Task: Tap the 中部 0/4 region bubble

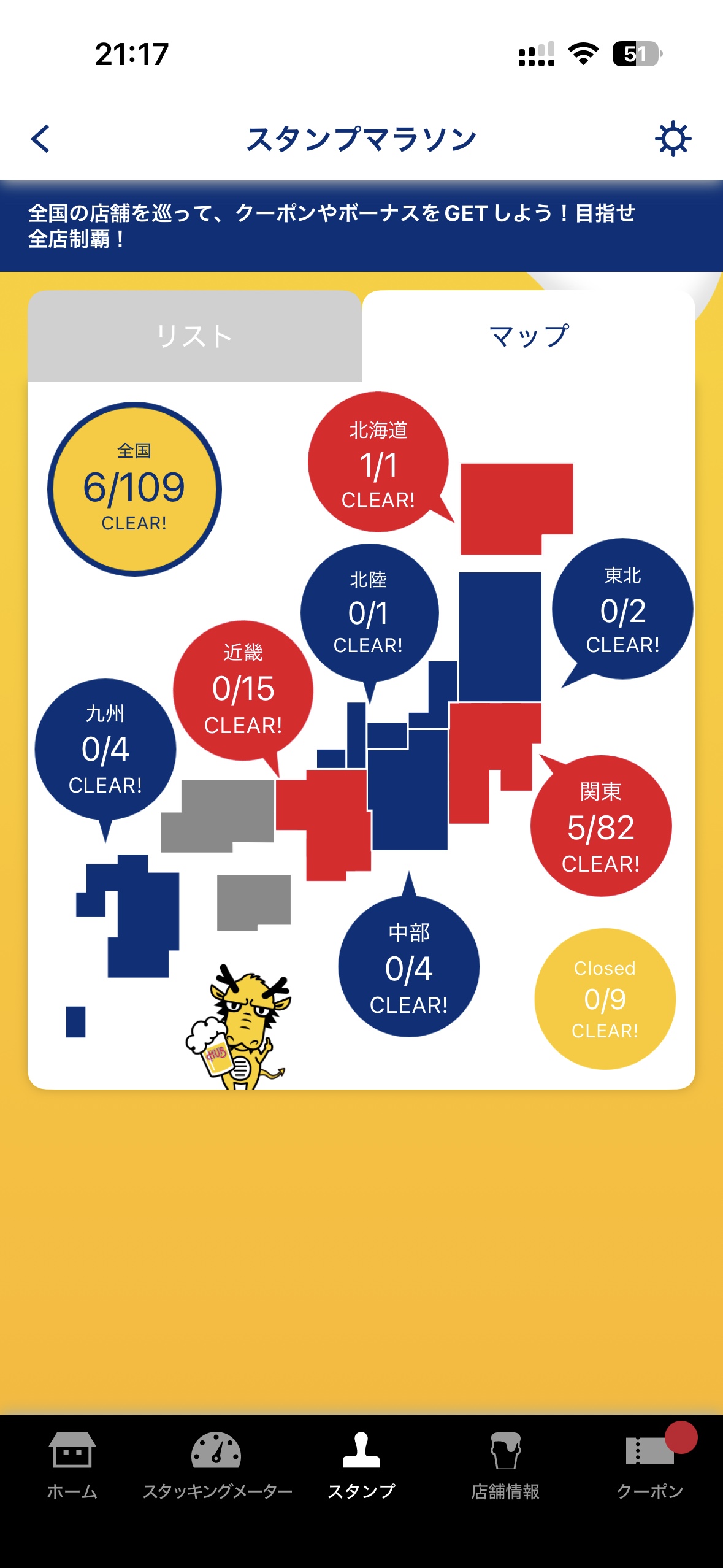Action: click(409, 967)
